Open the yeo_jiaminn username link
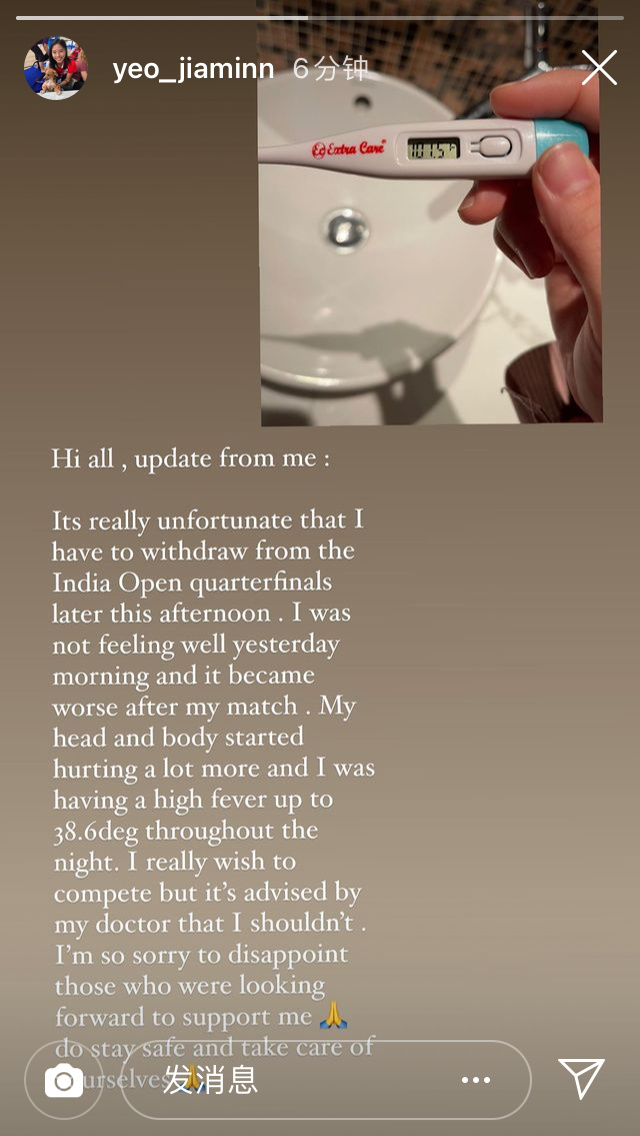Image resolution: width=640 pixels, height=1136 pixels. coord(194,69)
